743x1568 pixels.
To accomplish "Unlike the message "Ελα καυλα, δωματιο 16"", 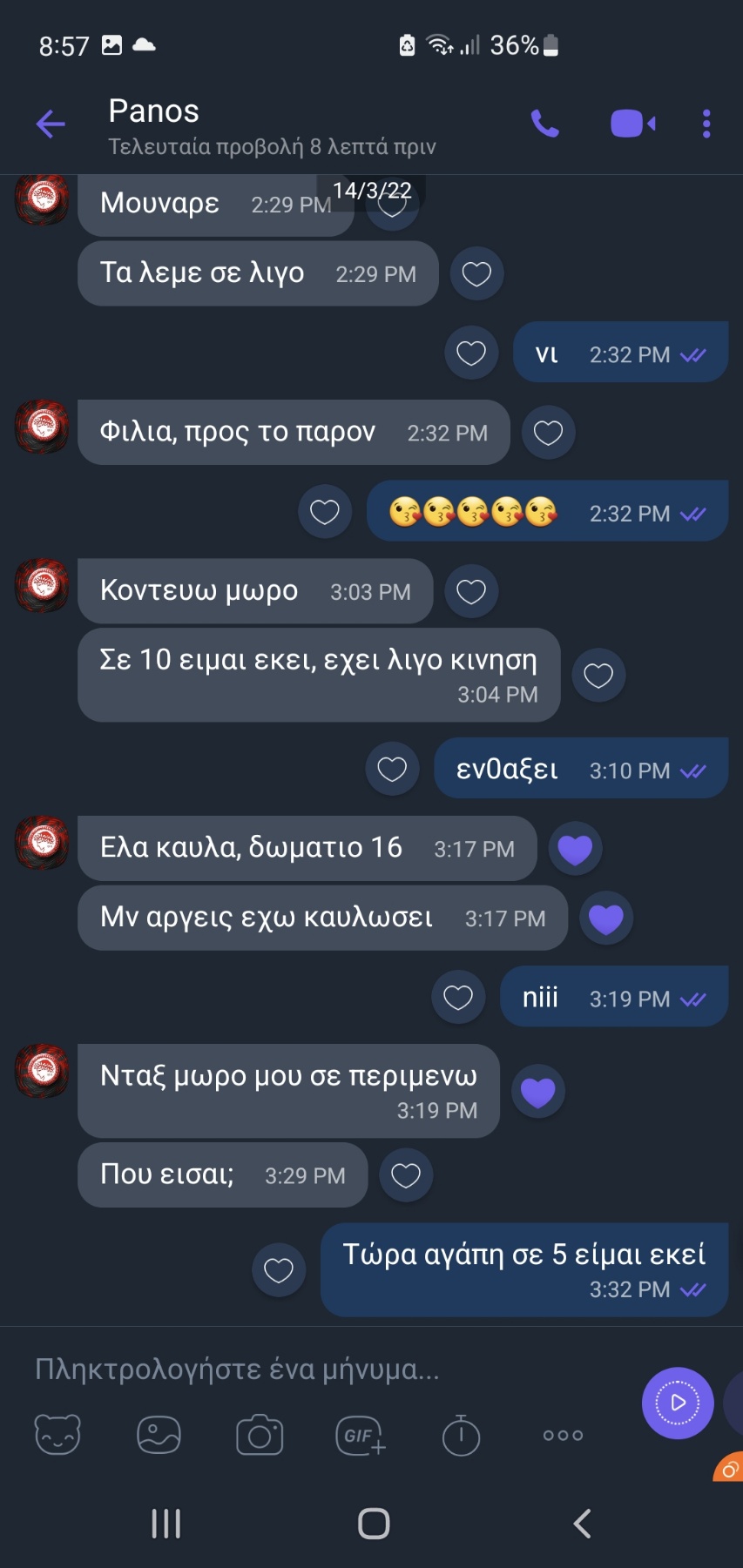I will click(575, 849).
